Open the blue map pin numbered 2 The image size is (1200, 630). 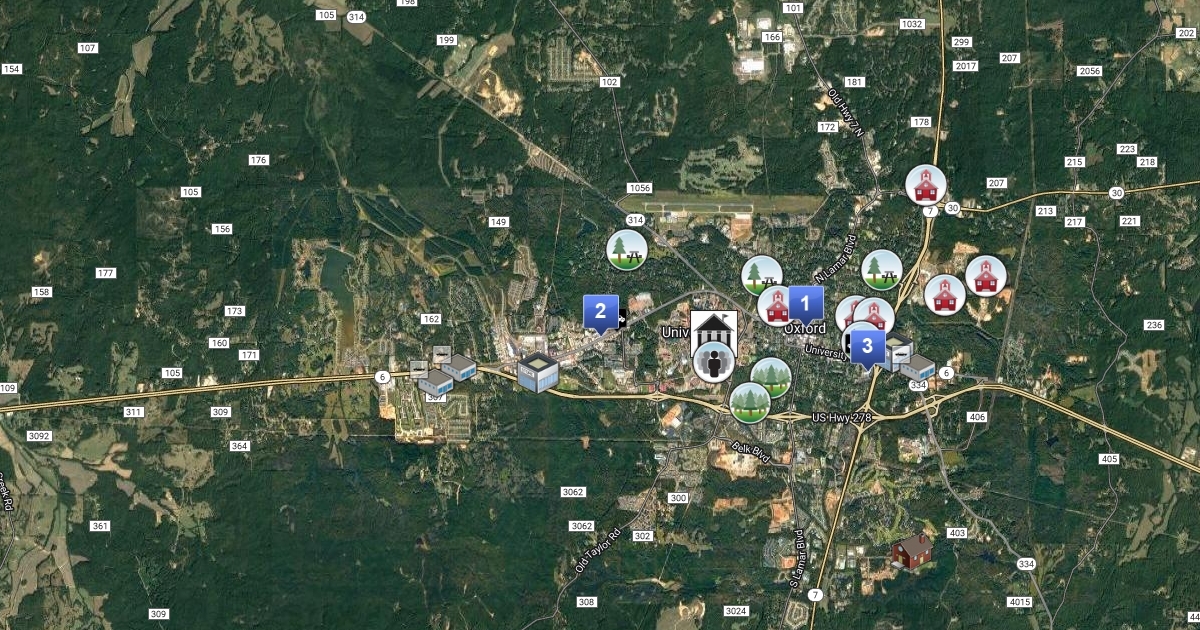(600, 311)
